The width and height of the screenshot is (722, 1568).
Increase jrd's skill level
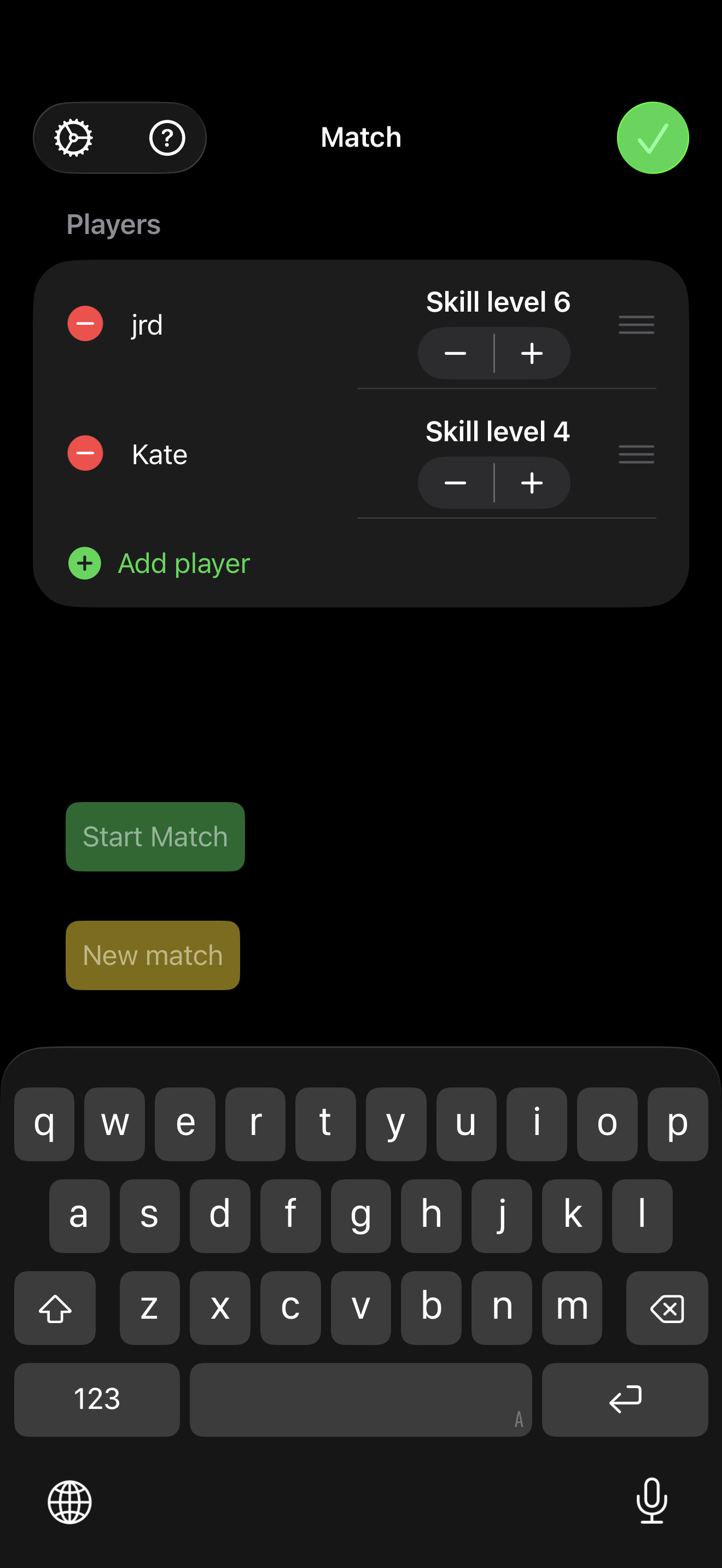[x=532, y=354]
